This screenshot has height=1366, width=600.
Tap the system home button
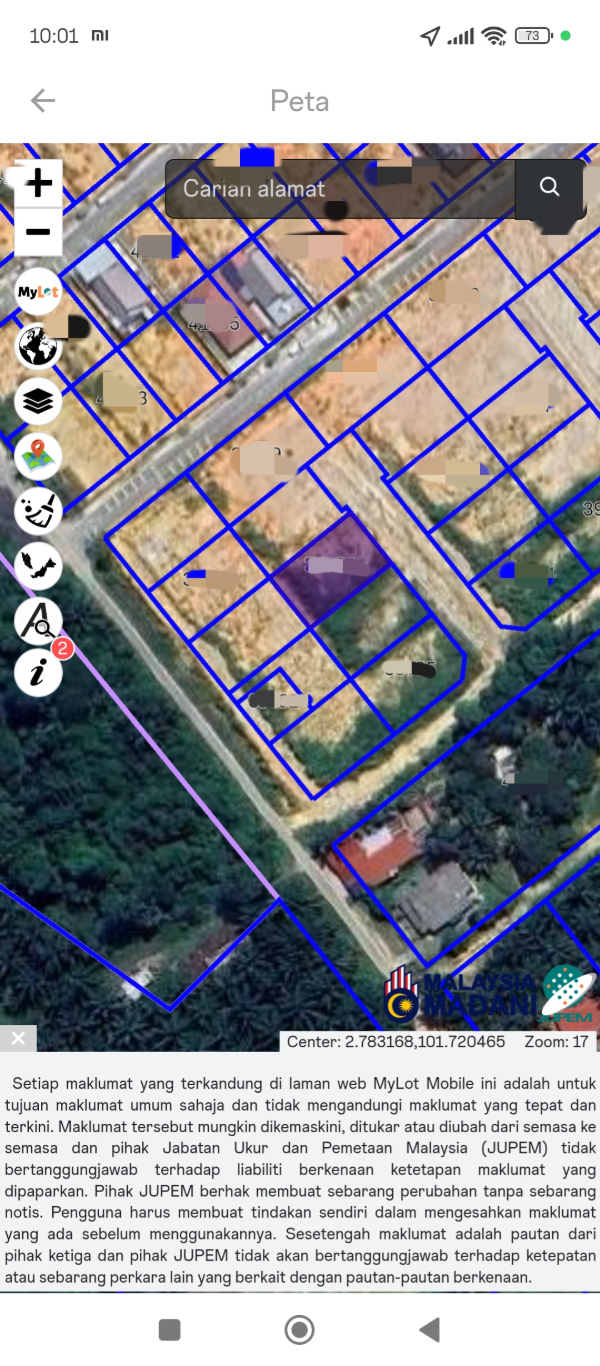(x=299, y=1329)
